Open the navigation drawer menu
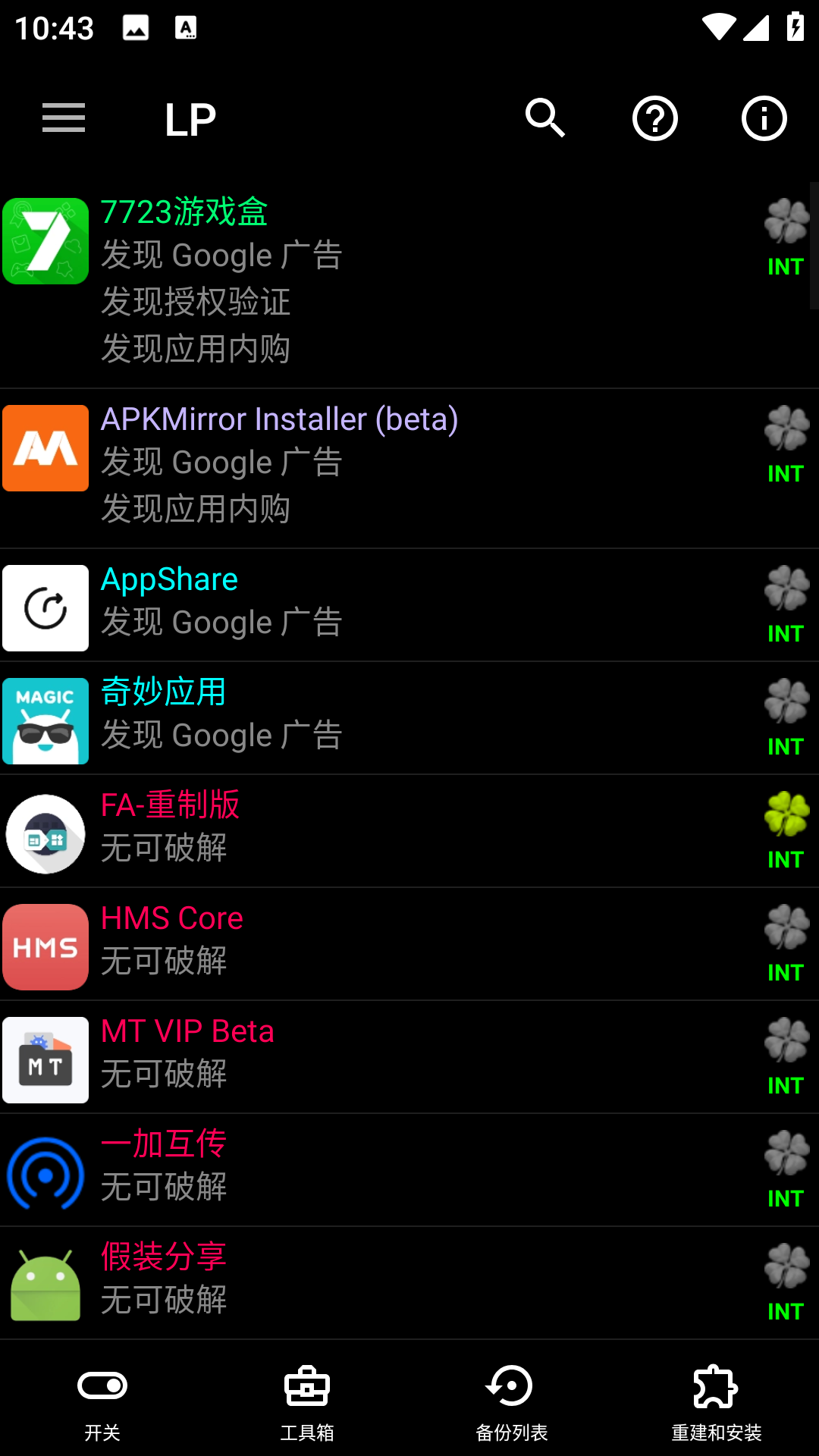Viewport: 819px width, 1456px height. click(x=63, y=118)
